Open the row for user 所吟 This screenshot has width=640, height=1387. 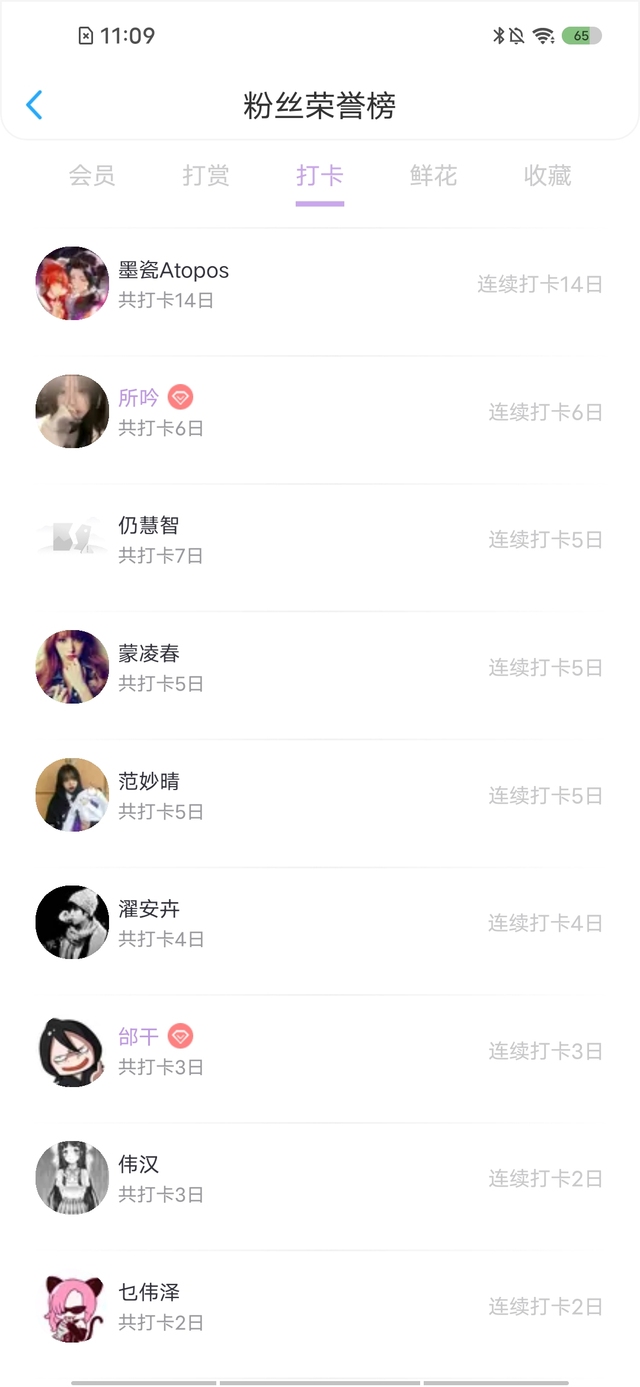[x=320, y=412]
